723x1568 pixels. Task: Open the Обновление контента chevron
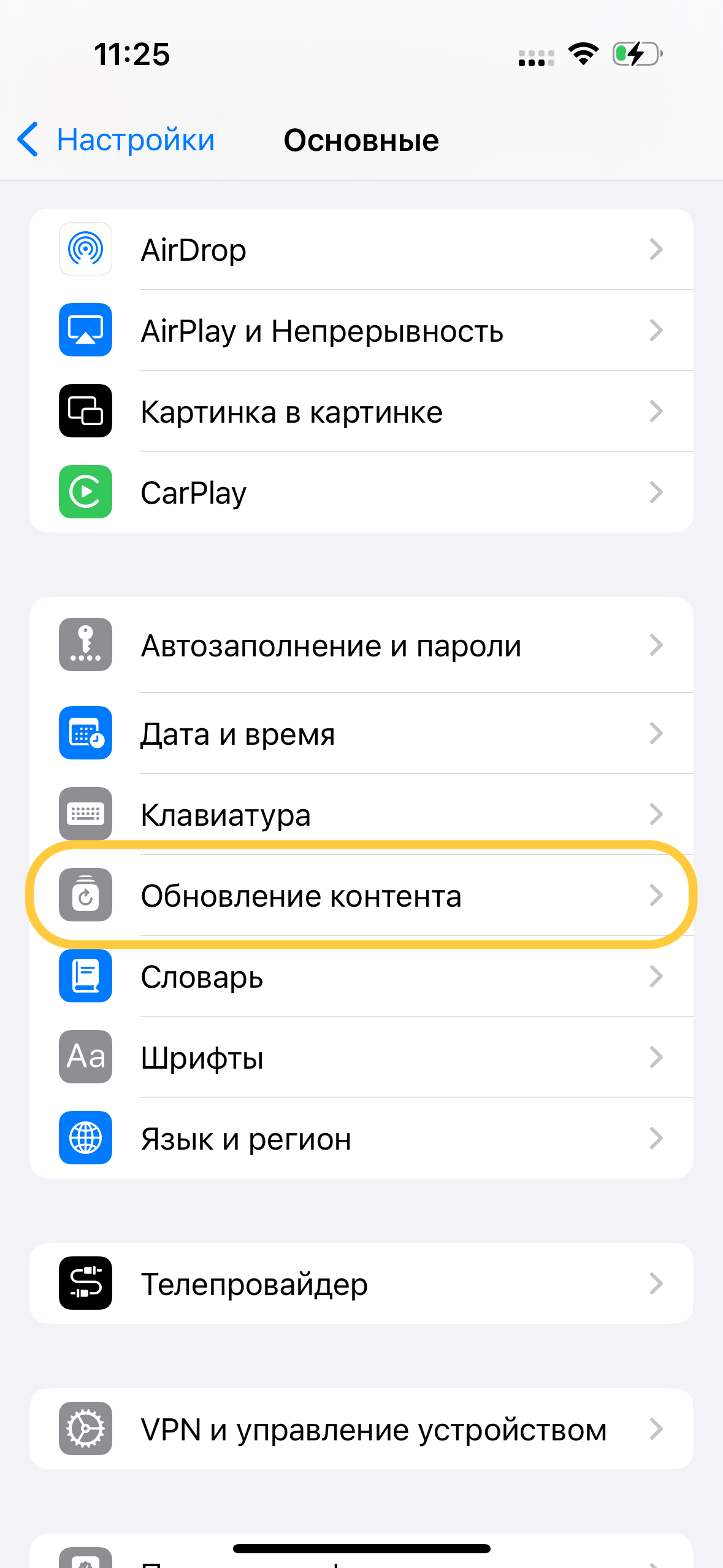[657, 896]
